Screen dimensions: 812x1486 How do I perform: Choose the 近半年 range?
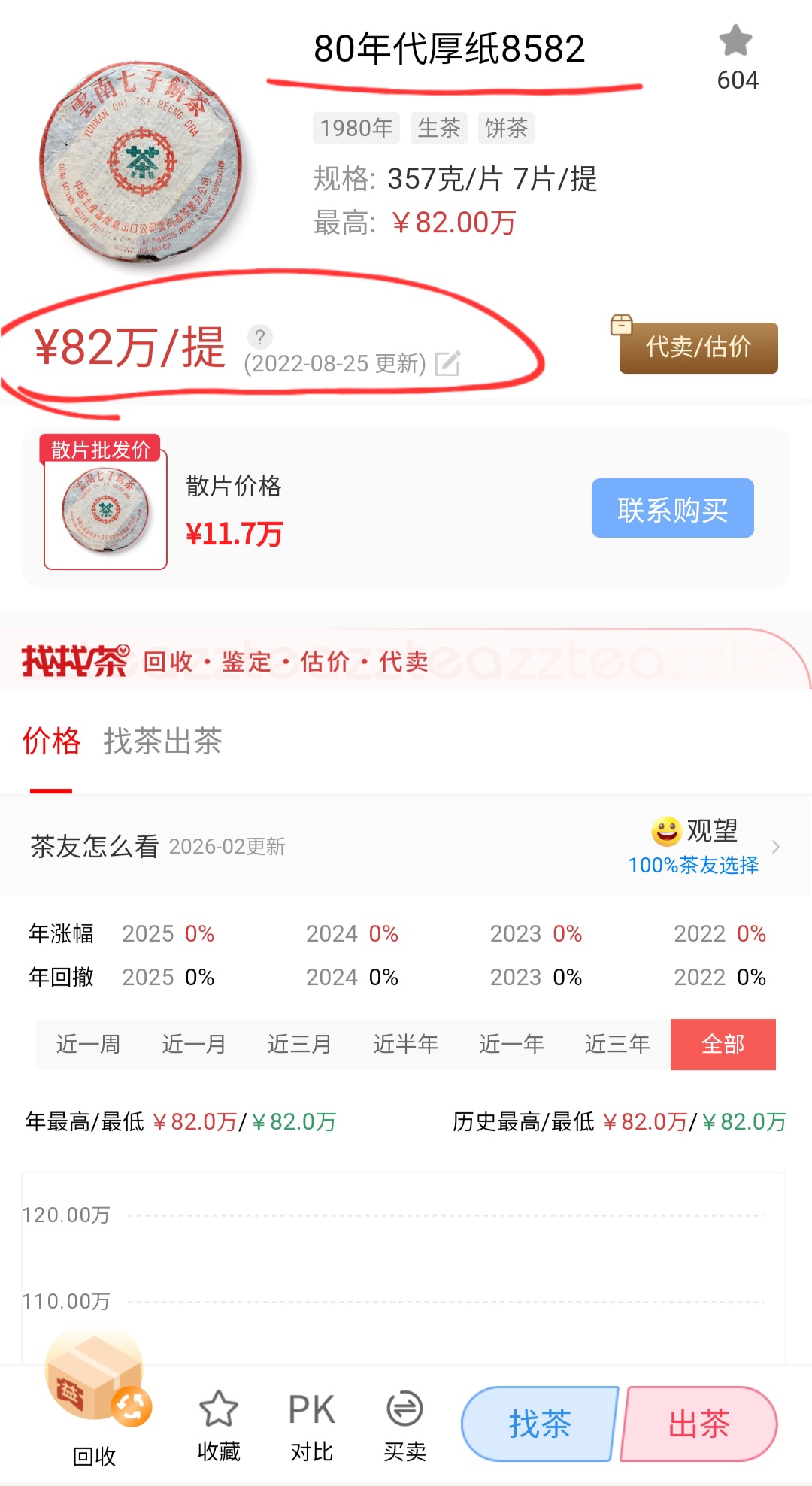405,1045
